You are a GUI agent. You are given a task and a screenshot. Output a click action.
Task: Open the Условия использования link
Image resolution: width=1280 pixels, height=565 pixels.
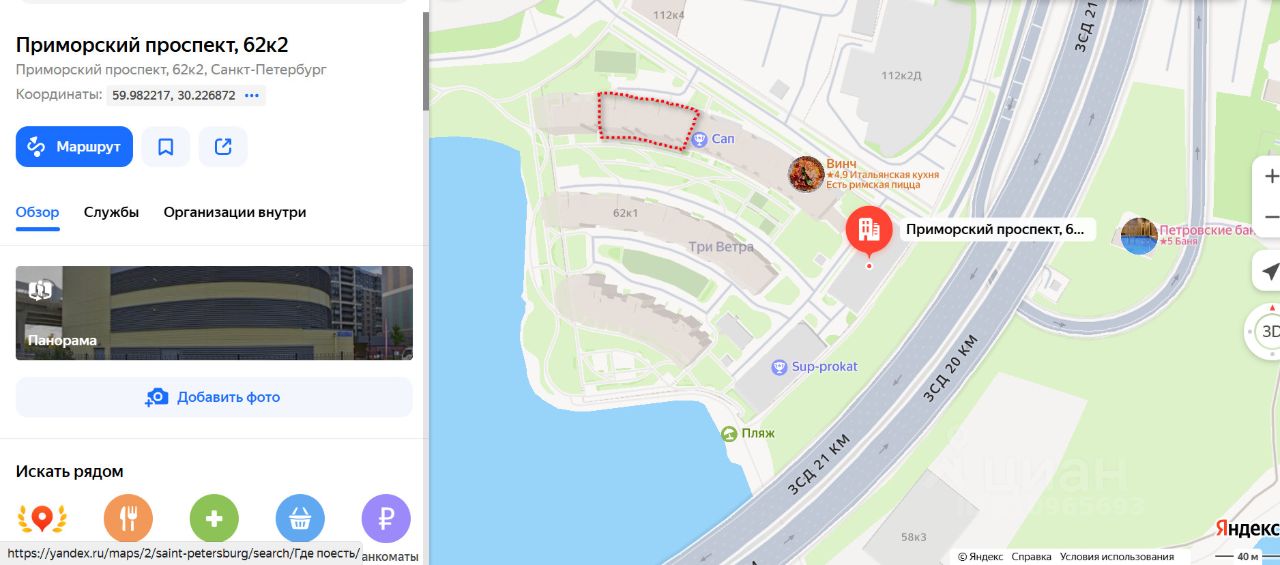tap(1117, 557)
